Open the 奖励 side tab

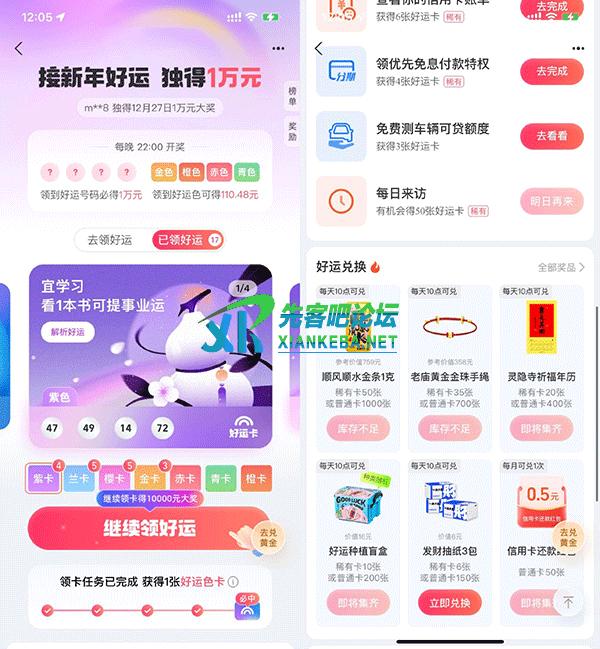[x=293, y=132]
